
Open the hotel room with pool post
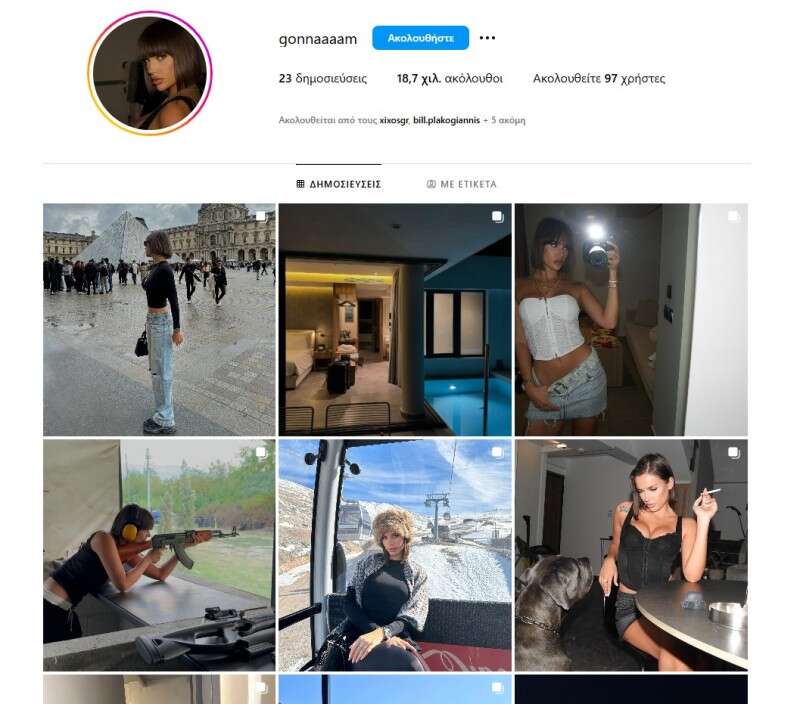[x=395, y=319]
